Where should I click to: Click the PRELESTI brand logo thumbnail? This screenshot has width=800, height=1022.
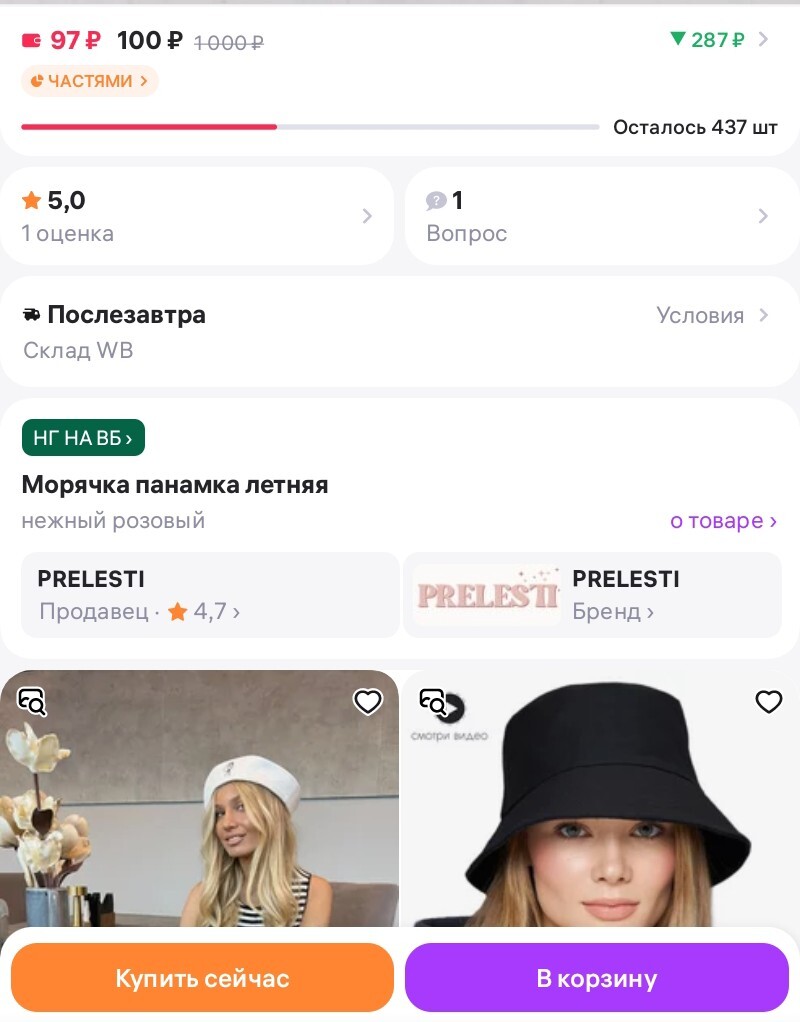pyautogui.click(x=485, y=594)
